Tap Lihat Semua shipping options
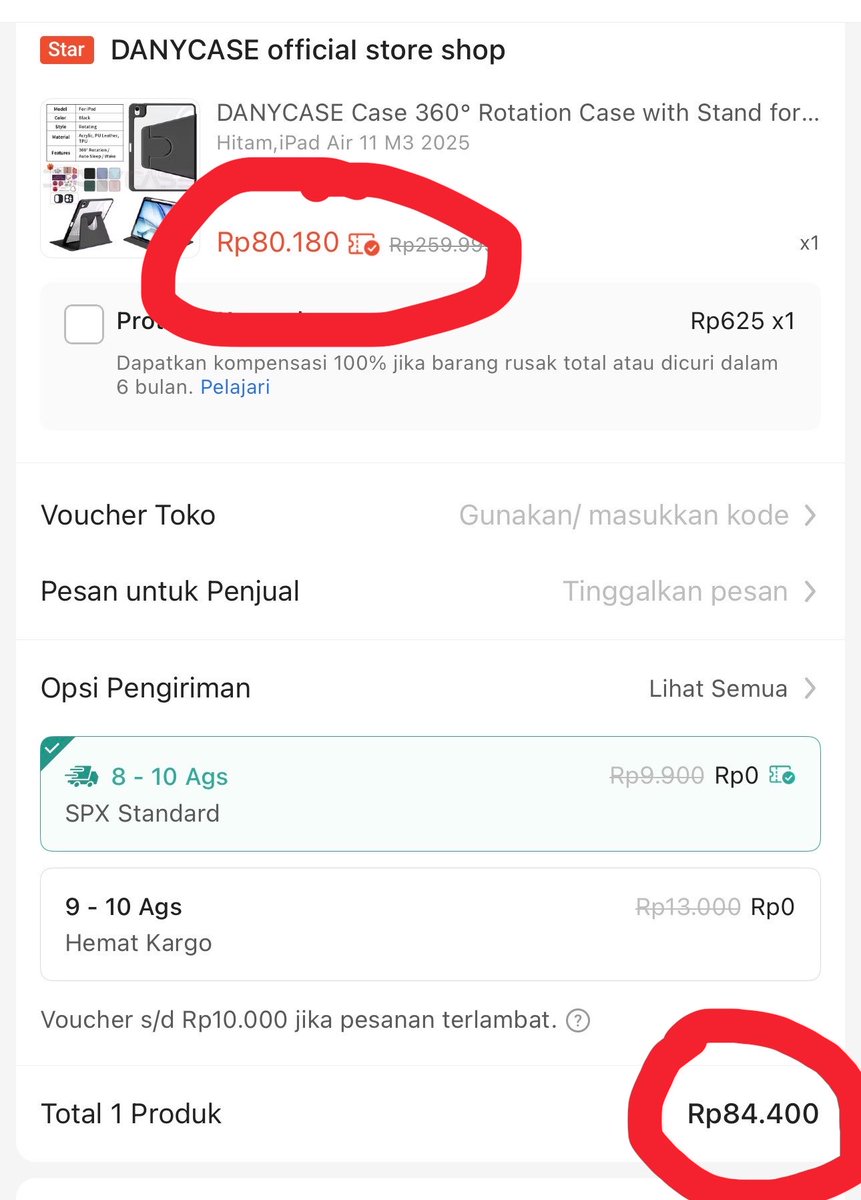The width and height of the screenshot is (861, 1200). click(x=733, y=688)
